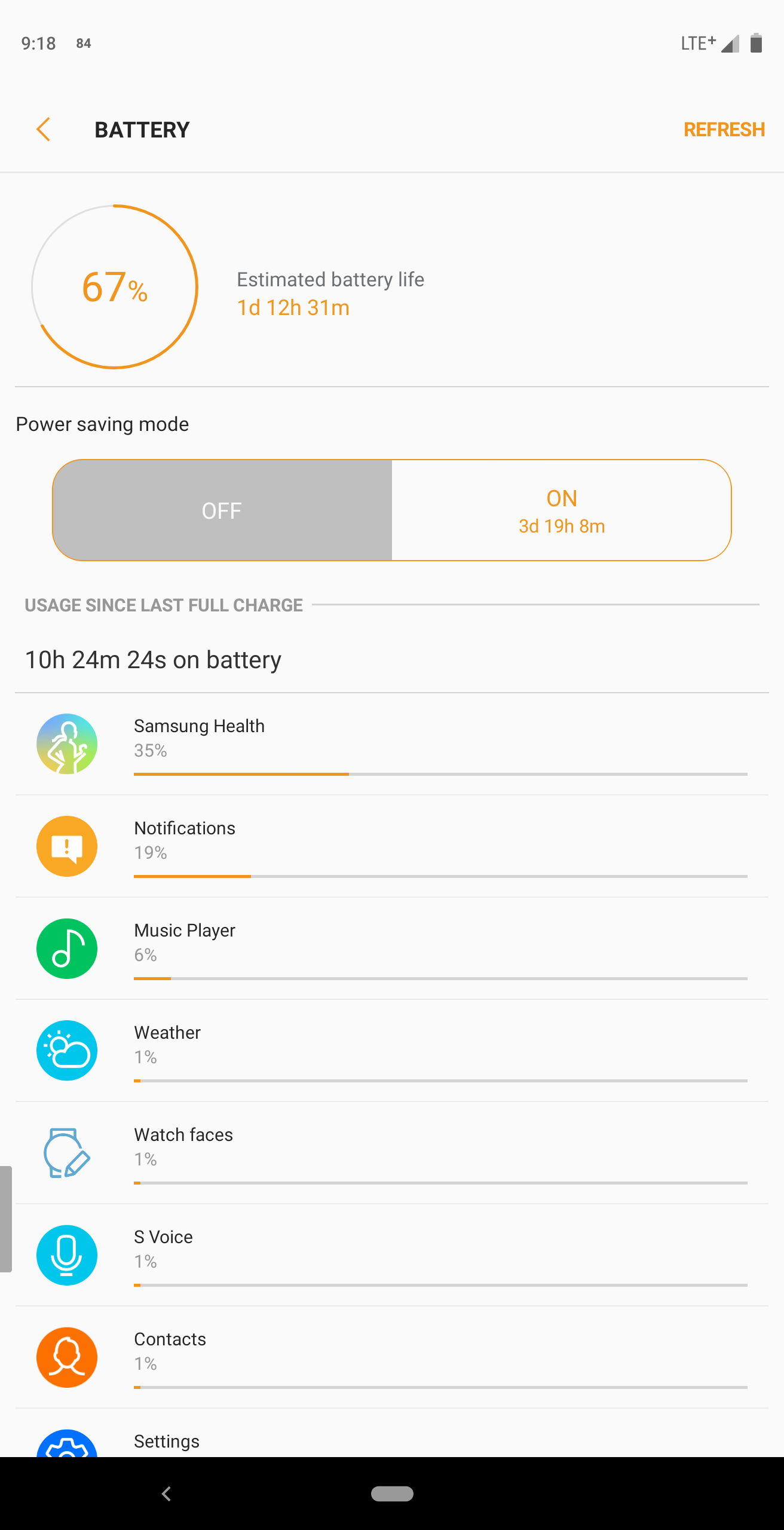Open Notifications battery usage
This screenshot has width=784, height=1530.
tap(391, 846)
